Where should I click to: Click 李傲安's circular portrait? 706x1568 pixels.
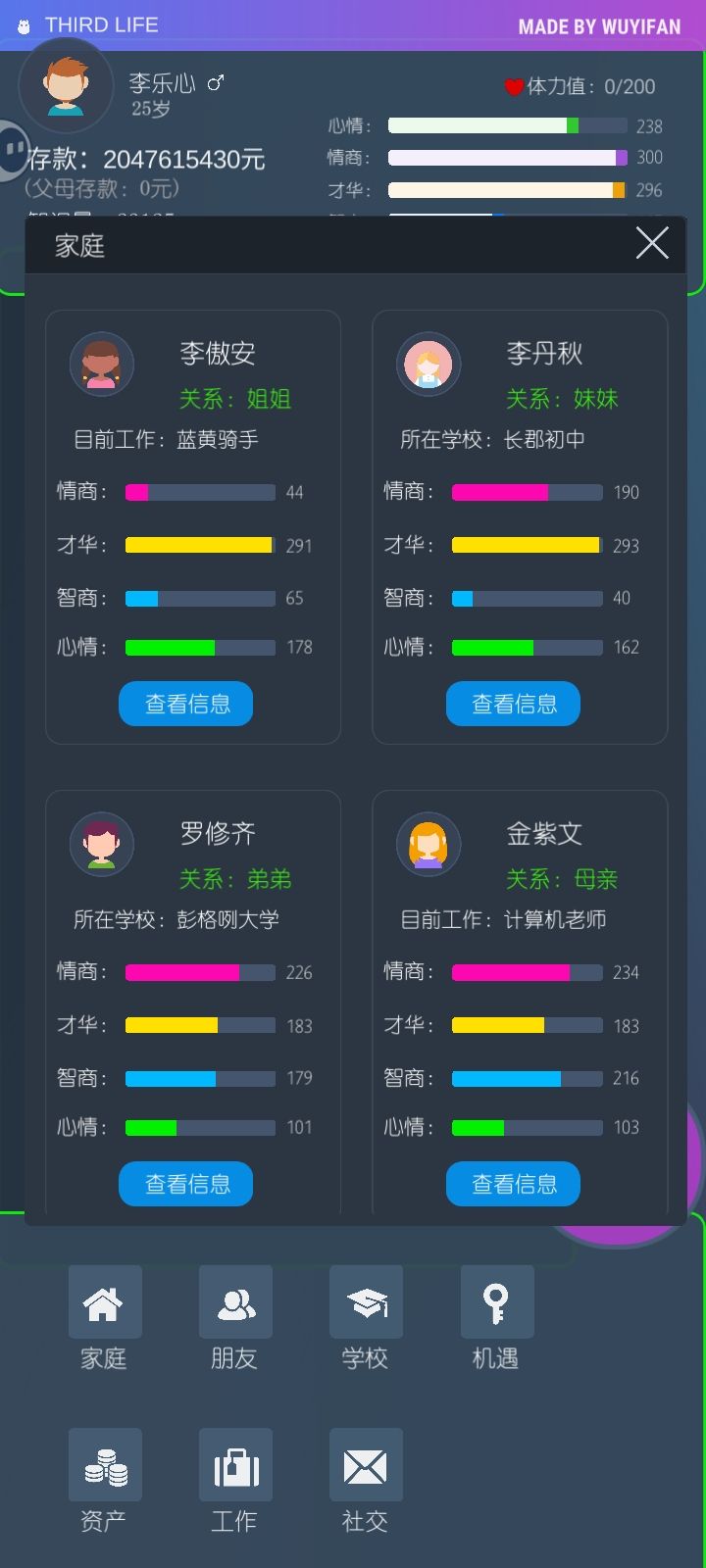pos(101,364)
